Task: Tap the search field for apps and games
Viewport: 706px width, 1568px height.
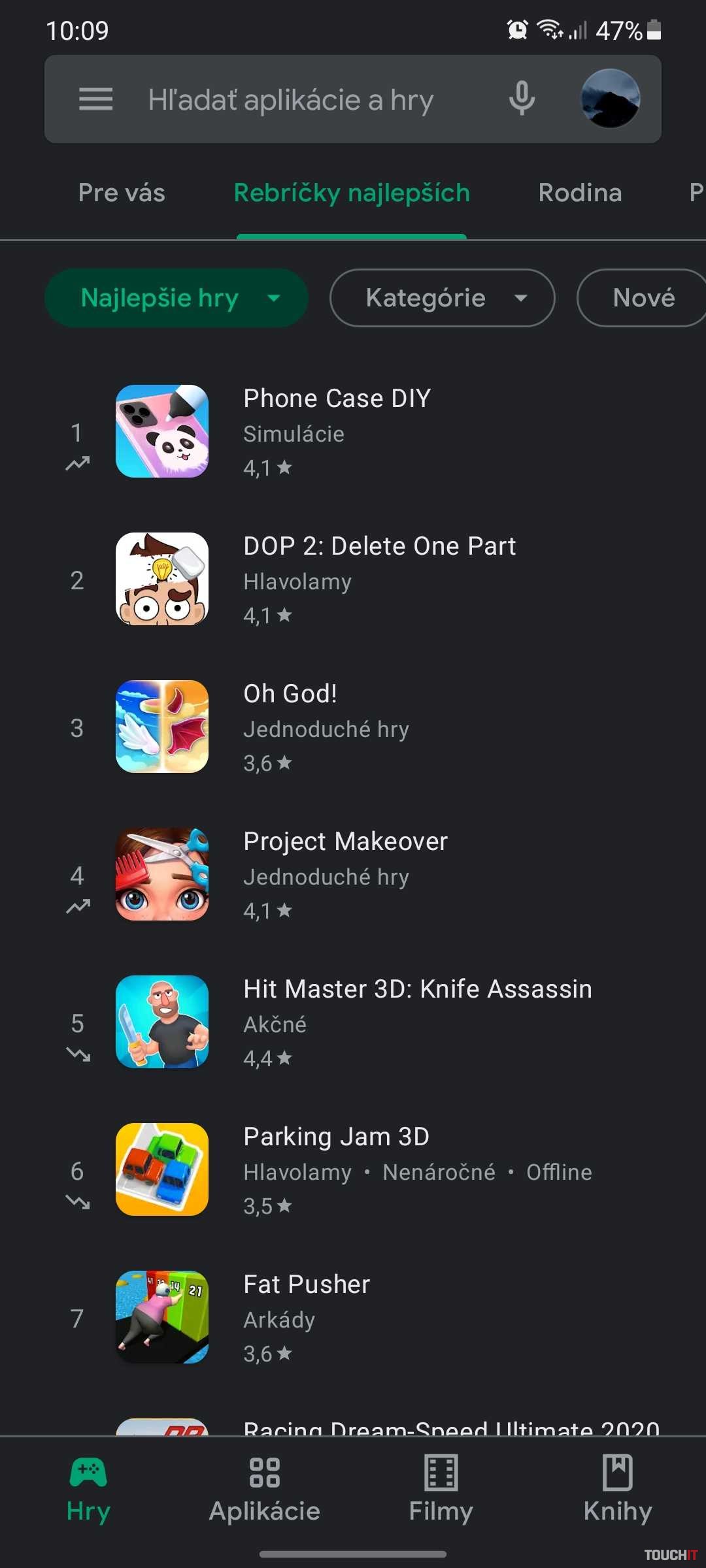Action: pyautogui.click(x=291, y=100)
